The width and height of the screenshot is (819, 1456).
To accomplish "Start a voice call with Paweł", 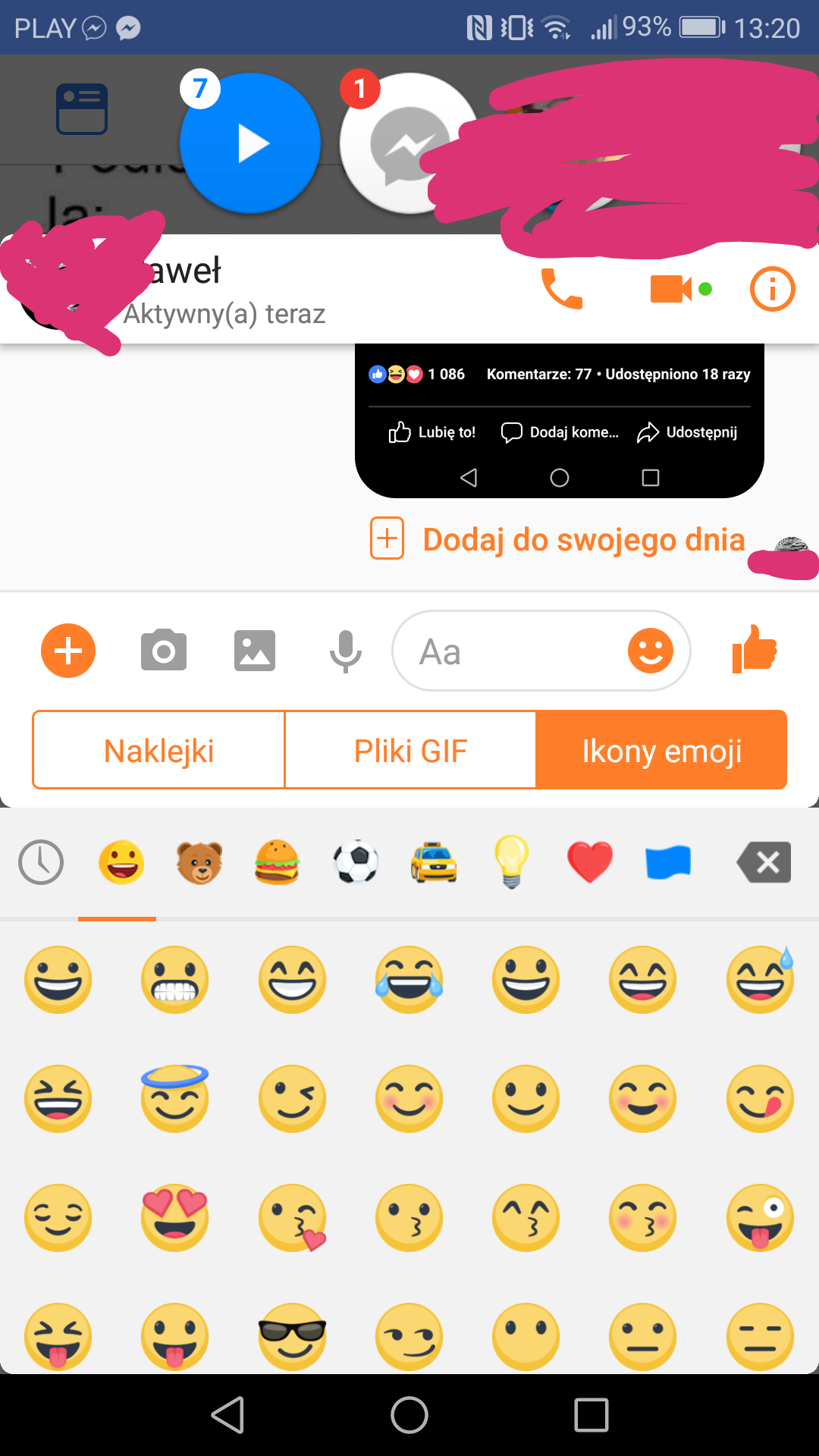I will [x=561, y=289].
